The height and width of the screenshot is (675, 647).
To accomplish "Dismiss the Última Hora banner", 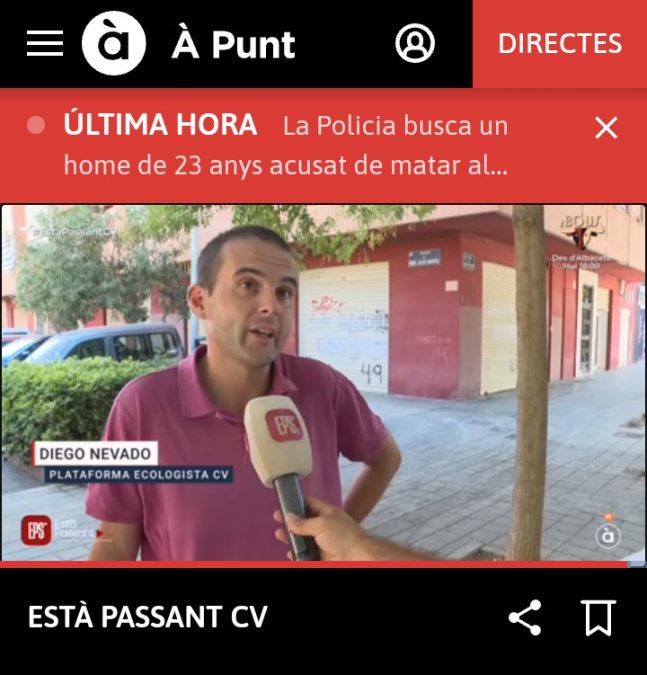I will 606,128.
